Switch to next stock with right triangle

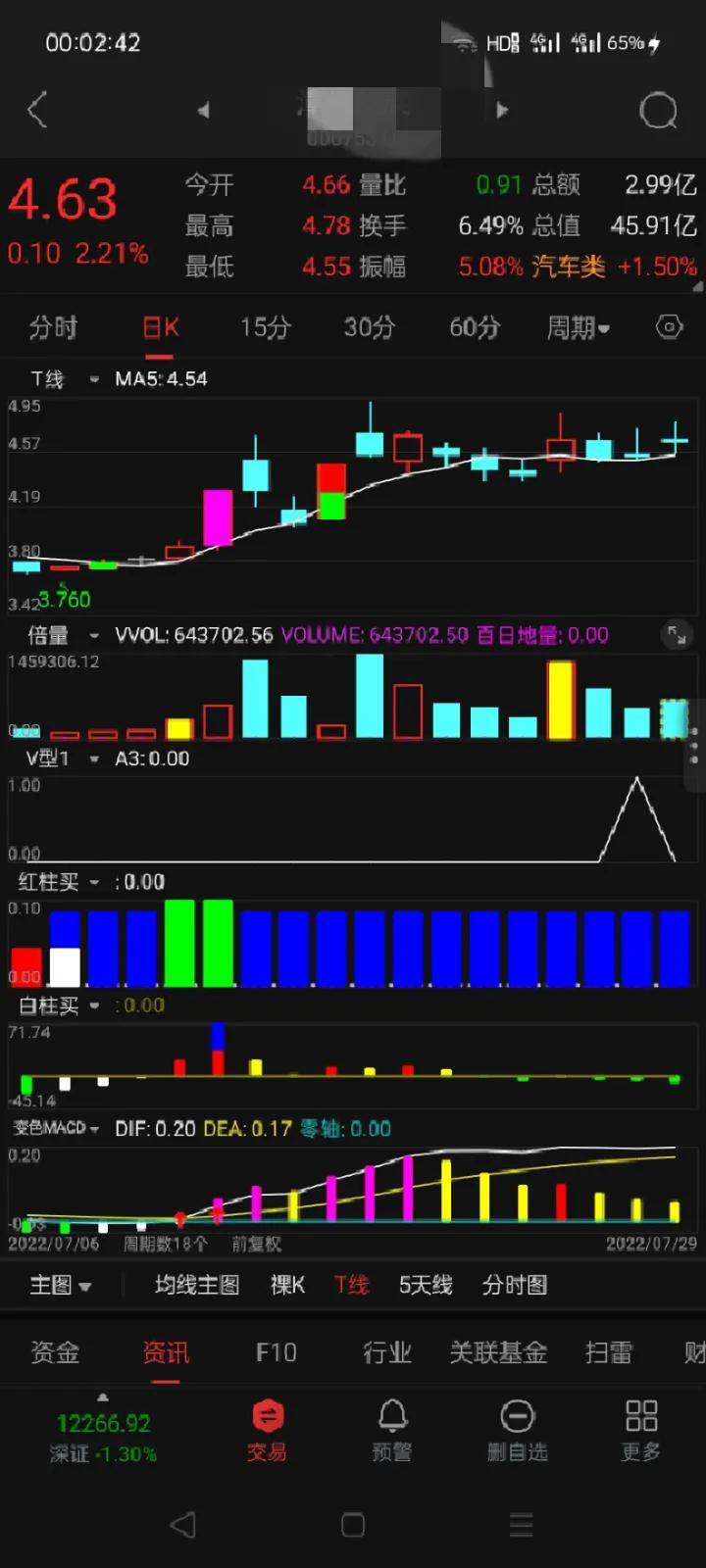[502, 111]
